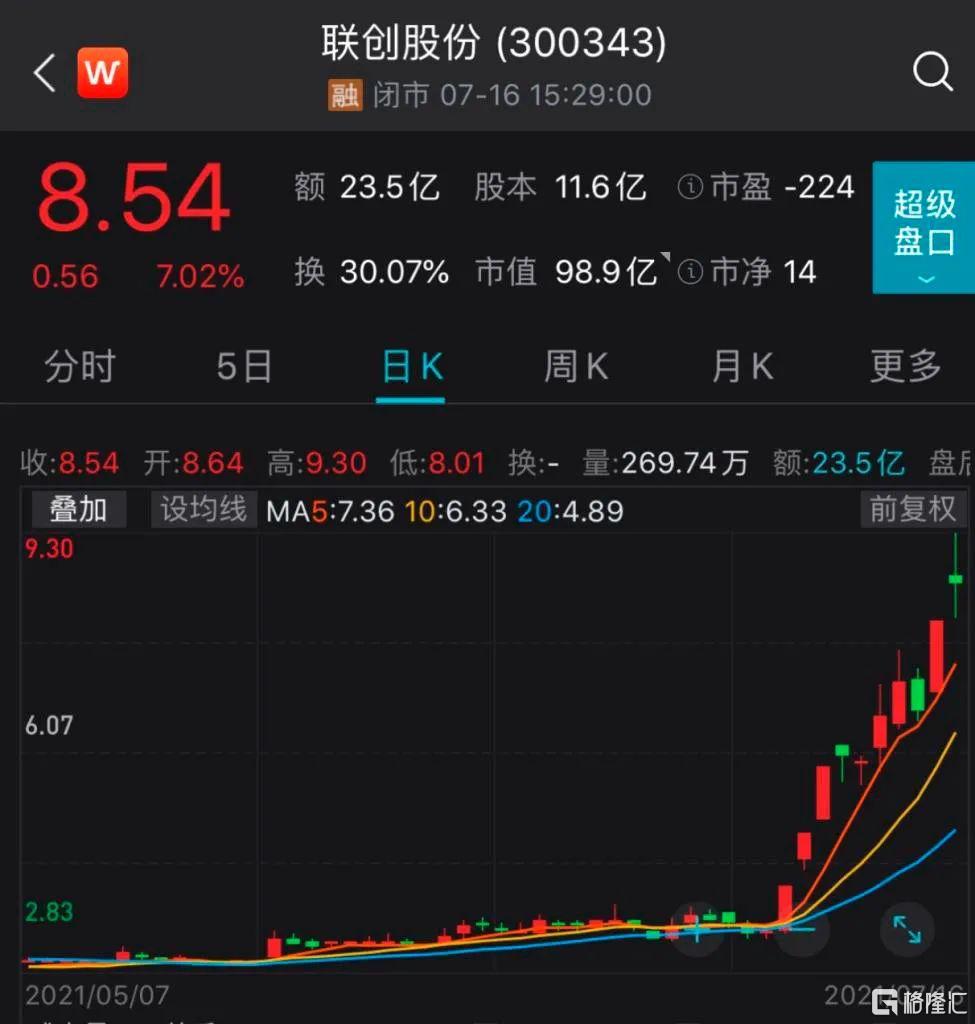Change the 前复权 adjustment mode
This screenshot has height=1024, width=975.
click(912, 510)
